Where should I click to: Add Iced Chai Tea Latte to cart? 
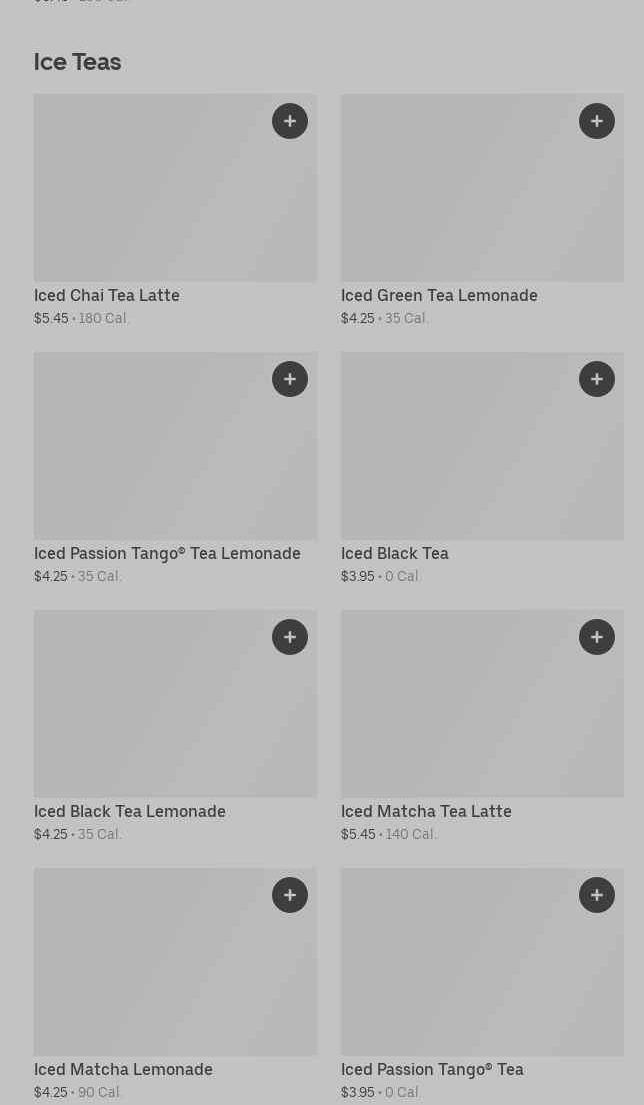click(x=290, y=121)
